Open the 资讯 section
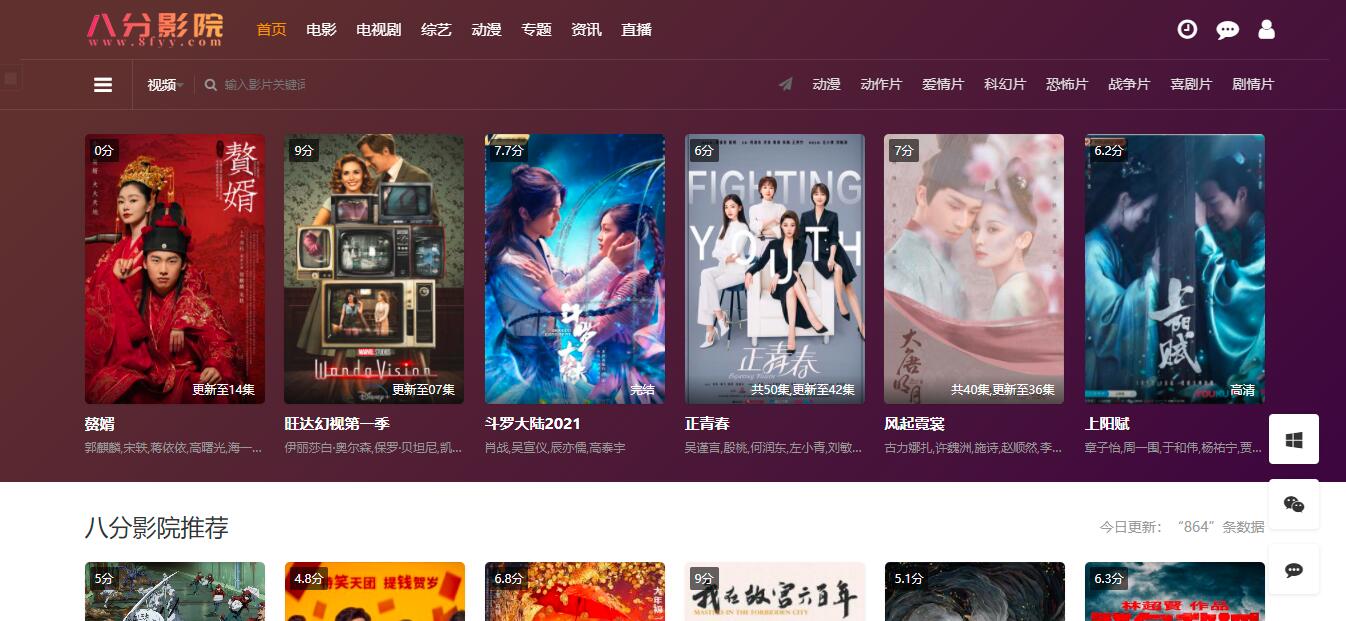 coord(586,30)
